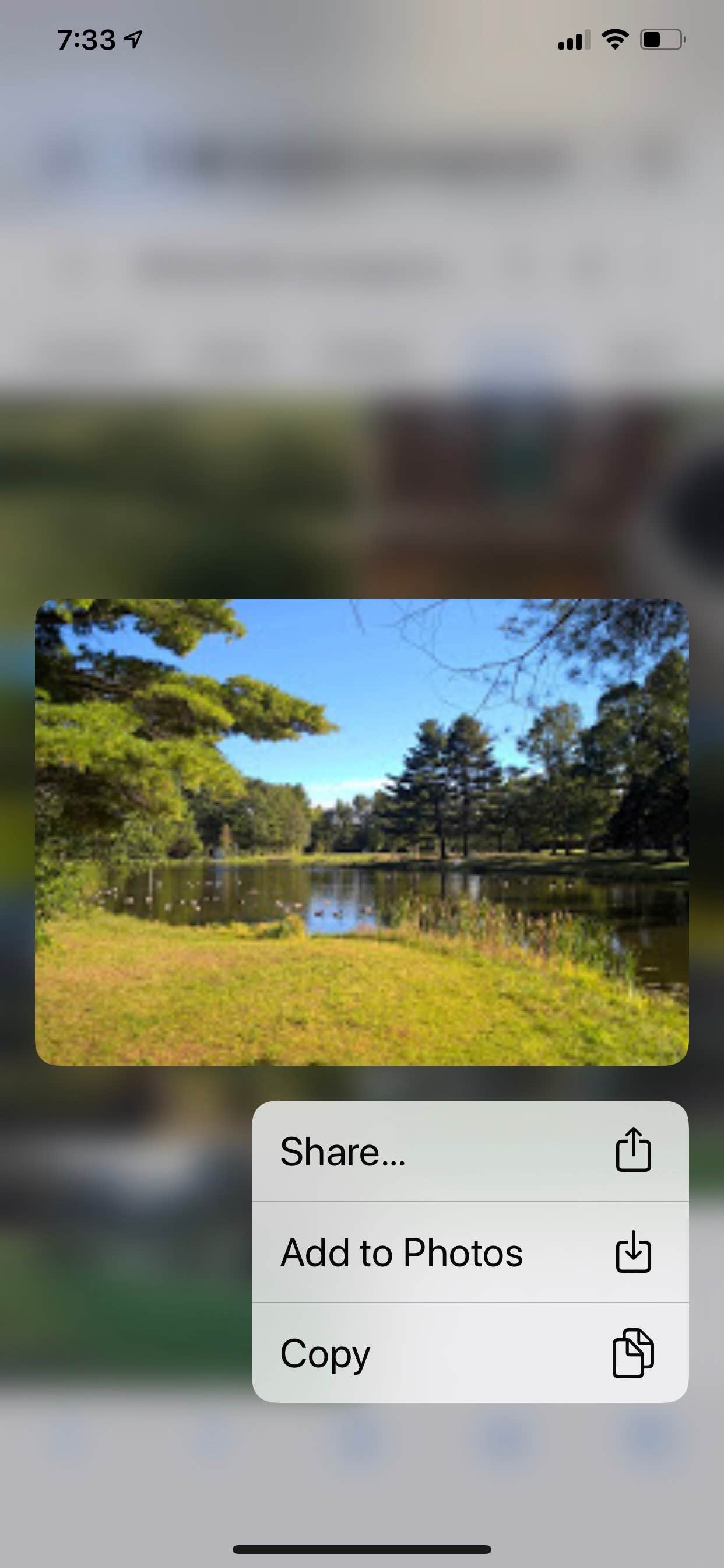The height and width of the screenshot is (1568, 724).
Task: Choose Add to Photos option
Action: (x=469, y=1252)
